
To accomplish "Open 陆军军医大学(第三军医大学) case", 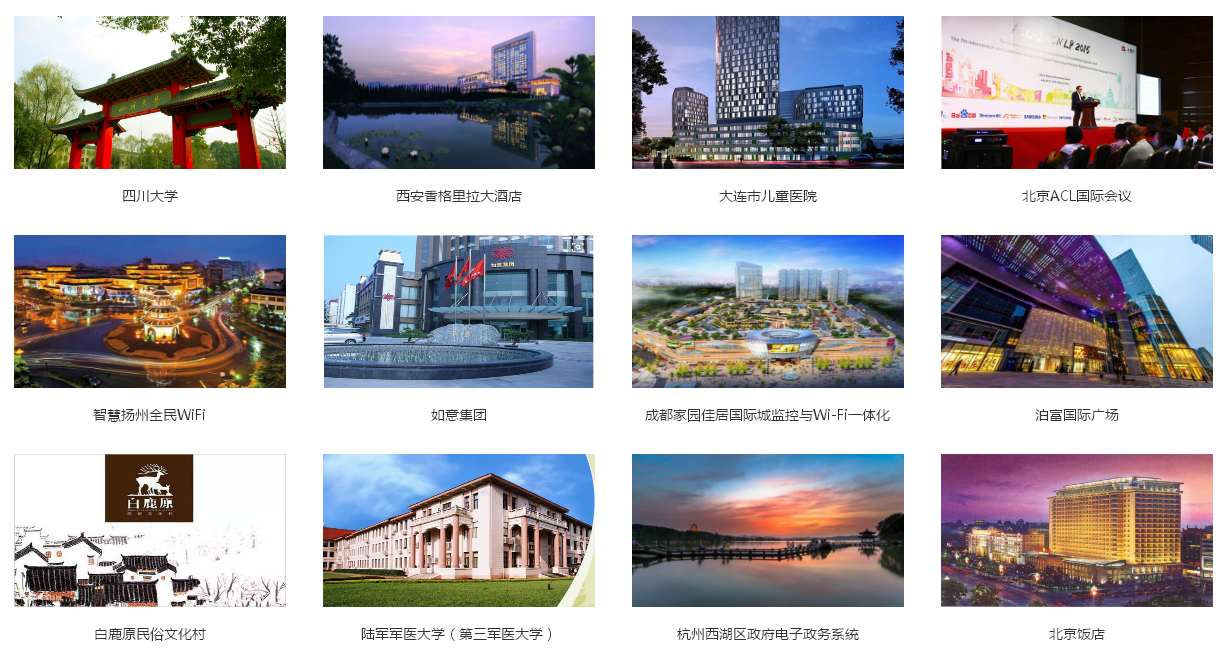I will coord(459,530).
